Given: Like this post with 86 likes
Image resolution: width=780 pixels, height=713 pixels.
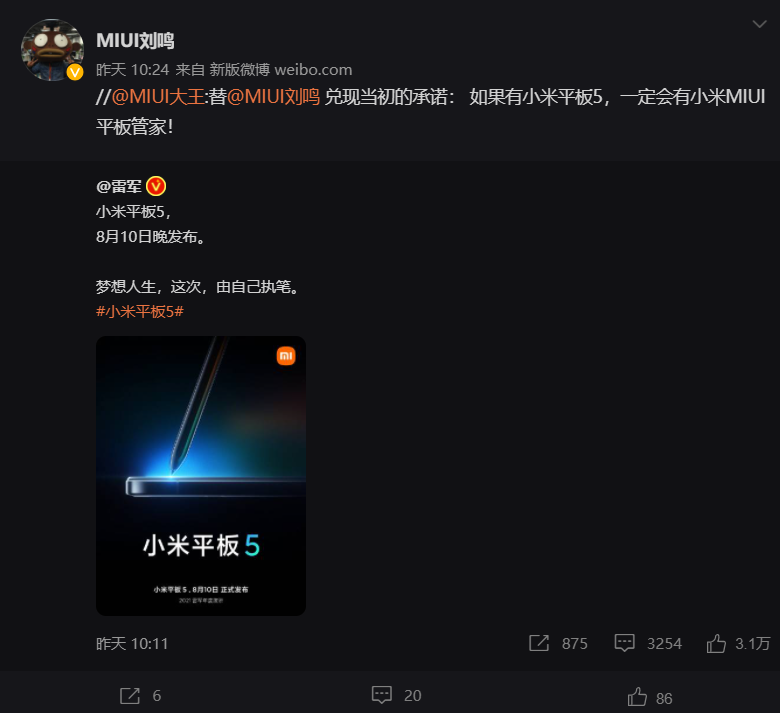Looking at the screenshot, I should (650, 695).
